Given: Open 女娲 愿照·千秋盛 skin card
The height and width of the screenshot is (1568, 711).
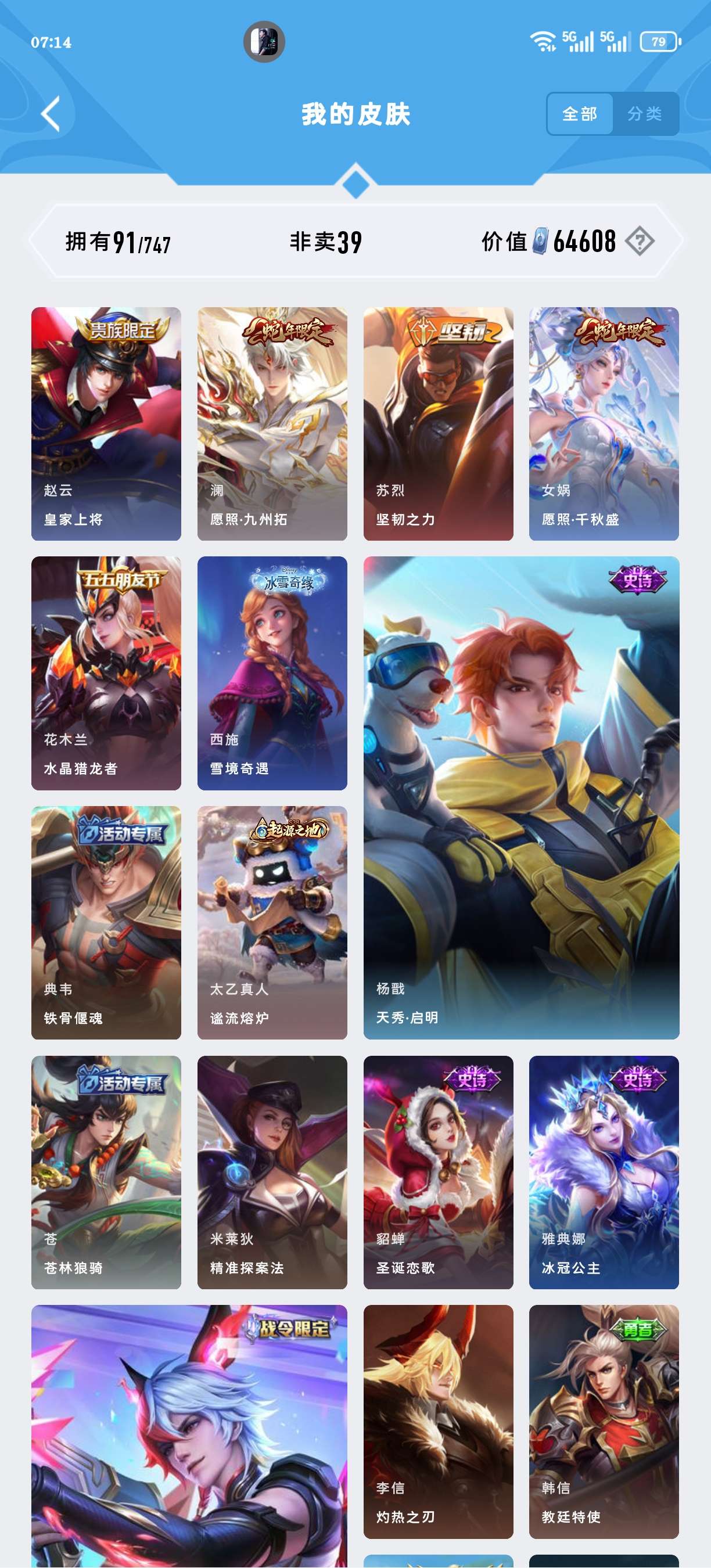Looking at the screenshot, I should click(x=604, y=424).
